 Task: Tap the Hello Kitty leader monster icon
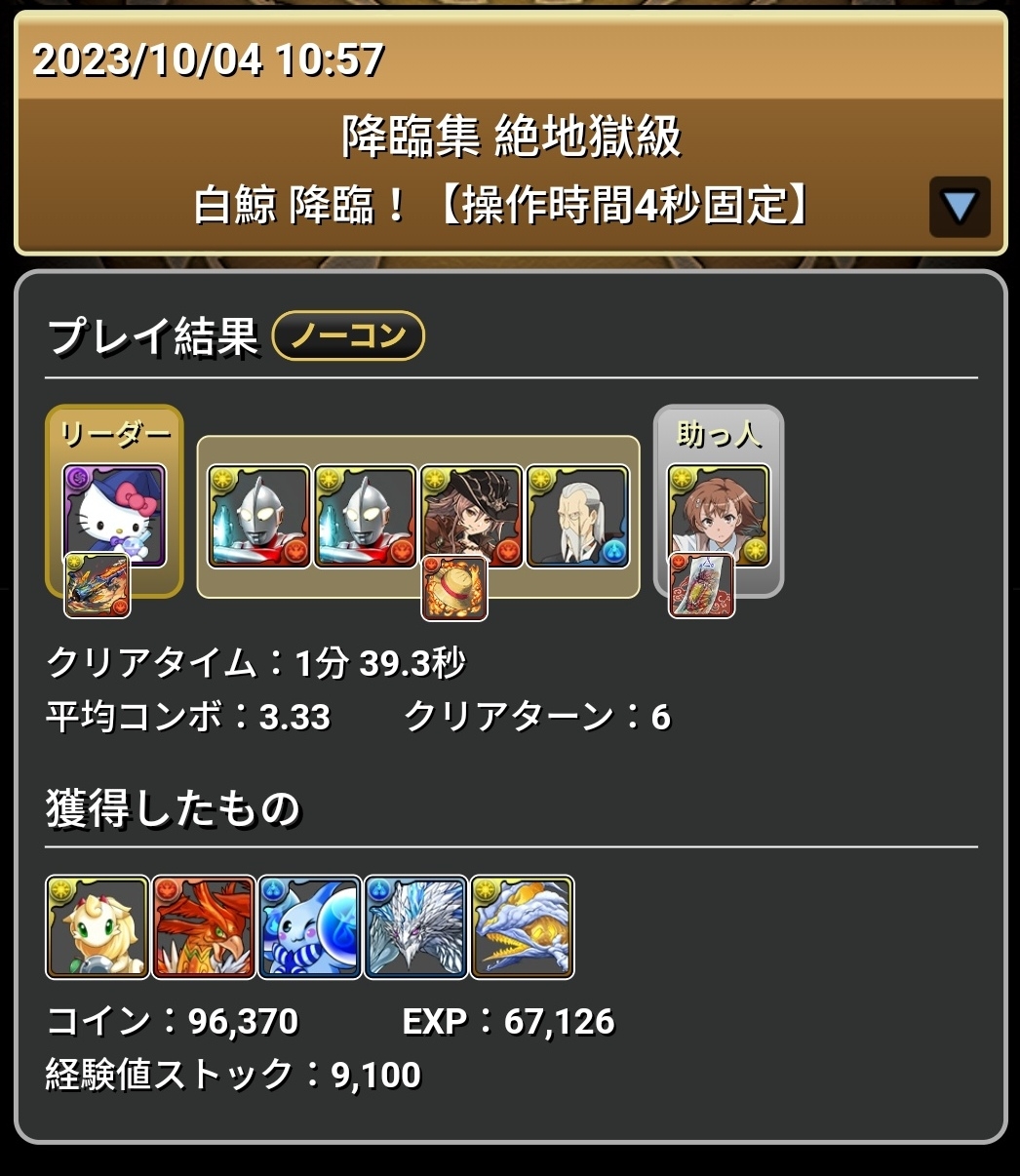pos(115,514)
